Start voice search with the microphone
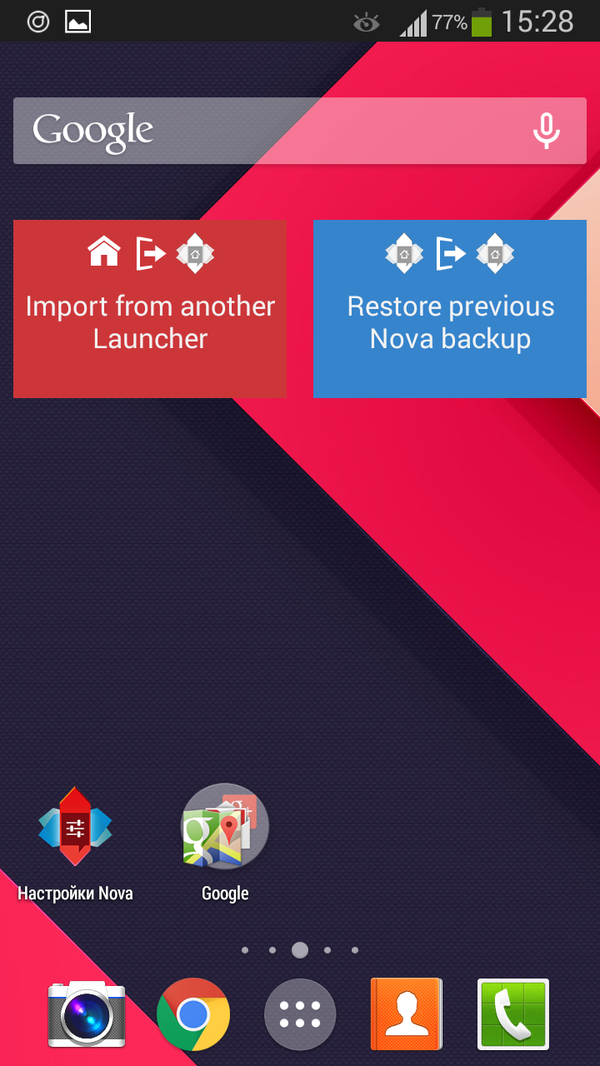This screenshot has height=1066, width=600. [546, 131]
